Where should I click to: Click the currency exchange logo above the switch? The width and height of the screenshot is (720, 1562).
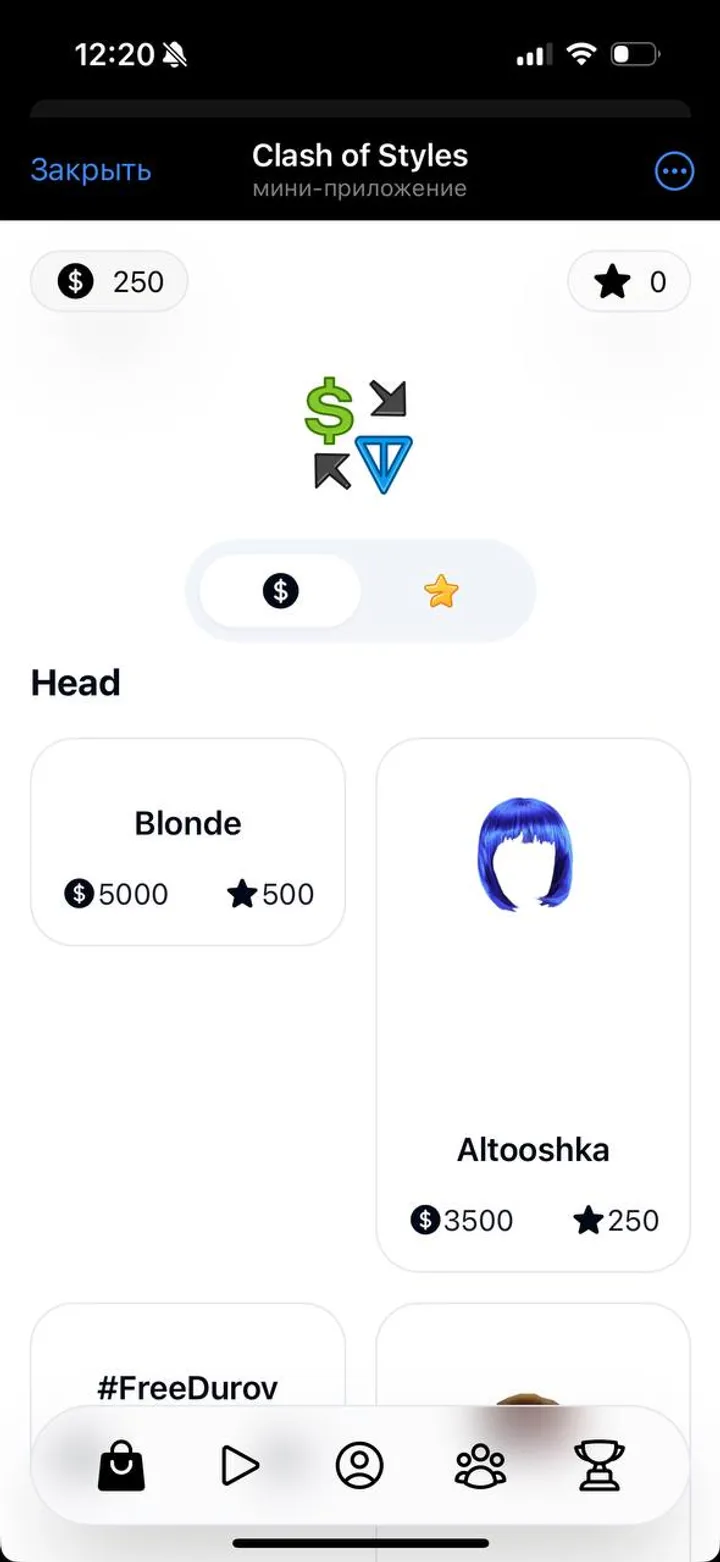click(x=360, y=432)
